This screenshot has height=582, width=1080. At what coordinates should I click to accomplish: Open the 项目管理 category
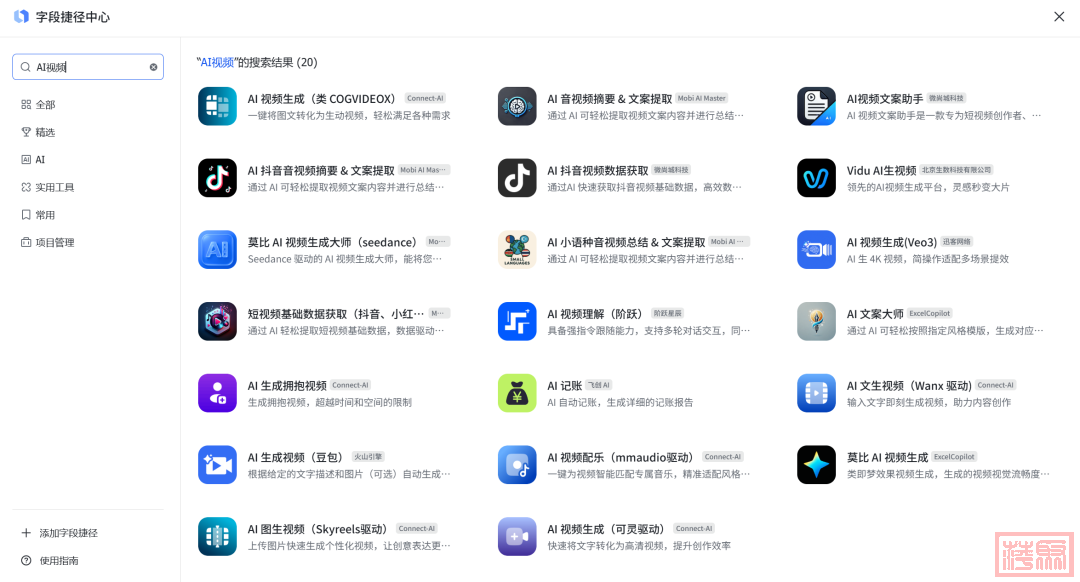coord(54,242)
